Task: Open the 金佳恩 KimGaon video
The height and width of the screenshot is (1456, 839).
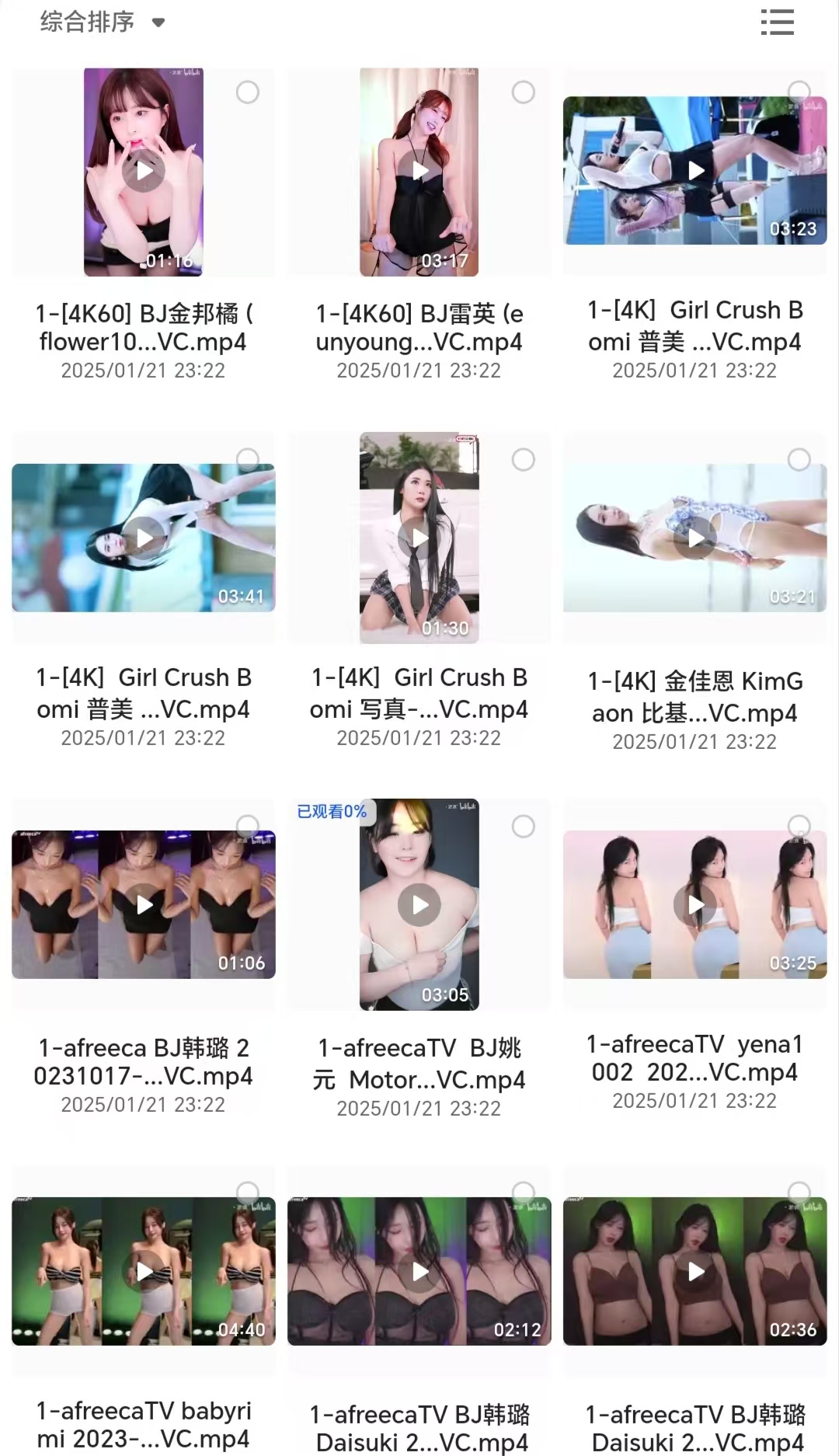Action: (x=695, y=538)
